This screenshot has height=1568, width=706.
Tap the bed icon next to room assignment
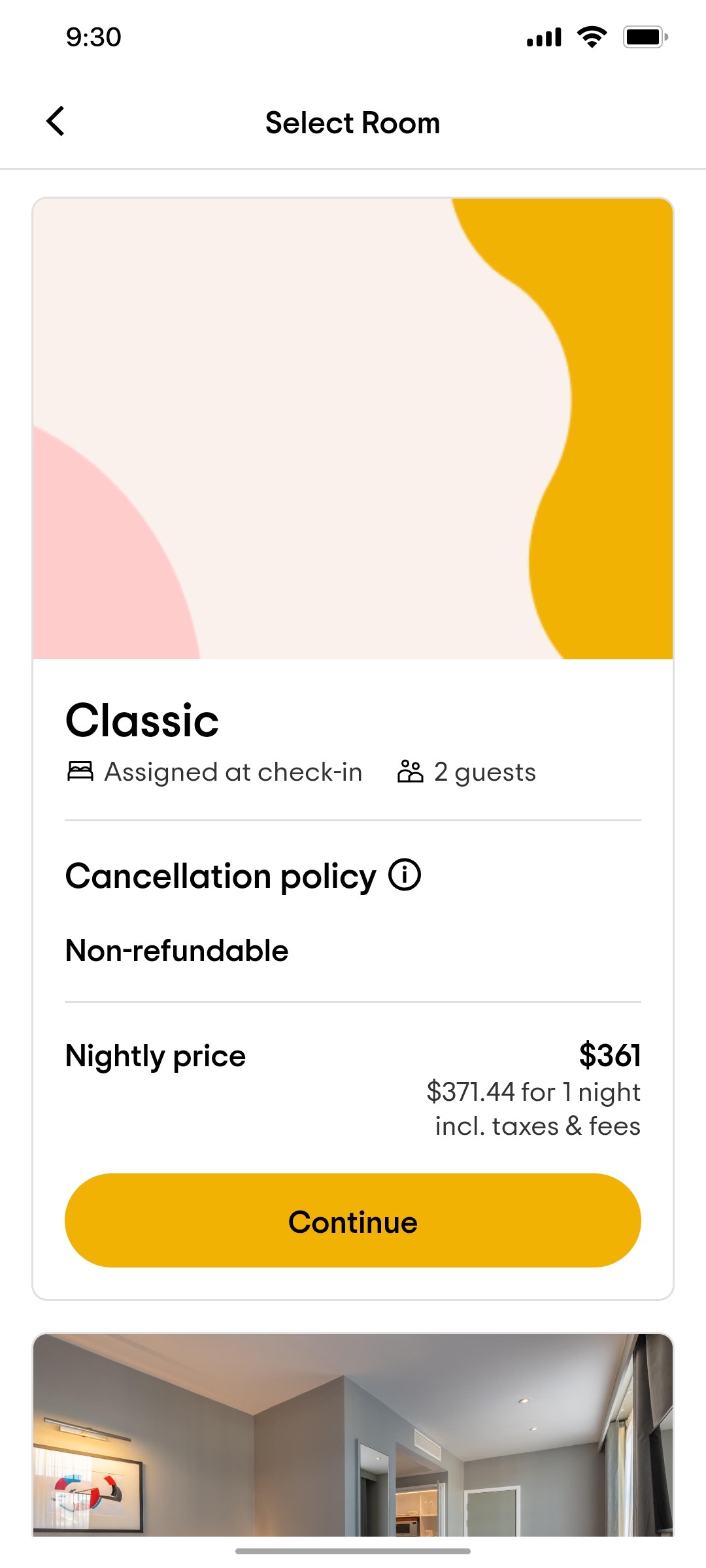pos(80,772)
